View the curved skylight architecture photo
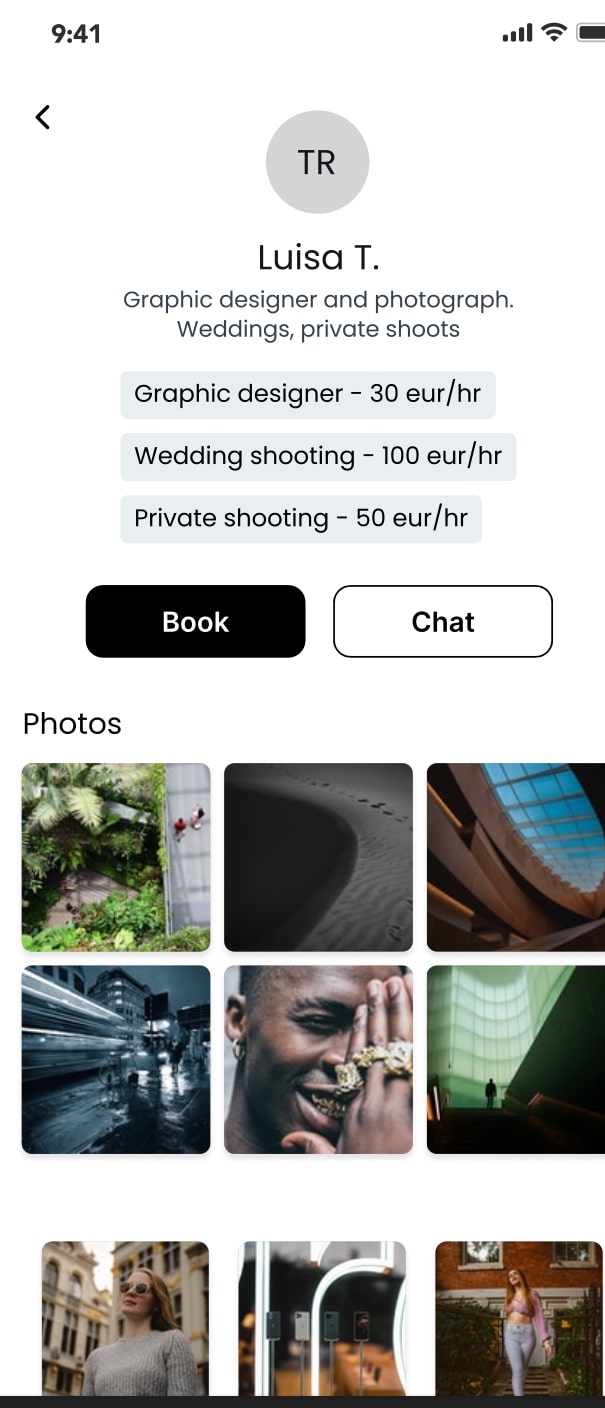Image resolution: width=605 pixels, height=1408 pixels. pos(516,857)
